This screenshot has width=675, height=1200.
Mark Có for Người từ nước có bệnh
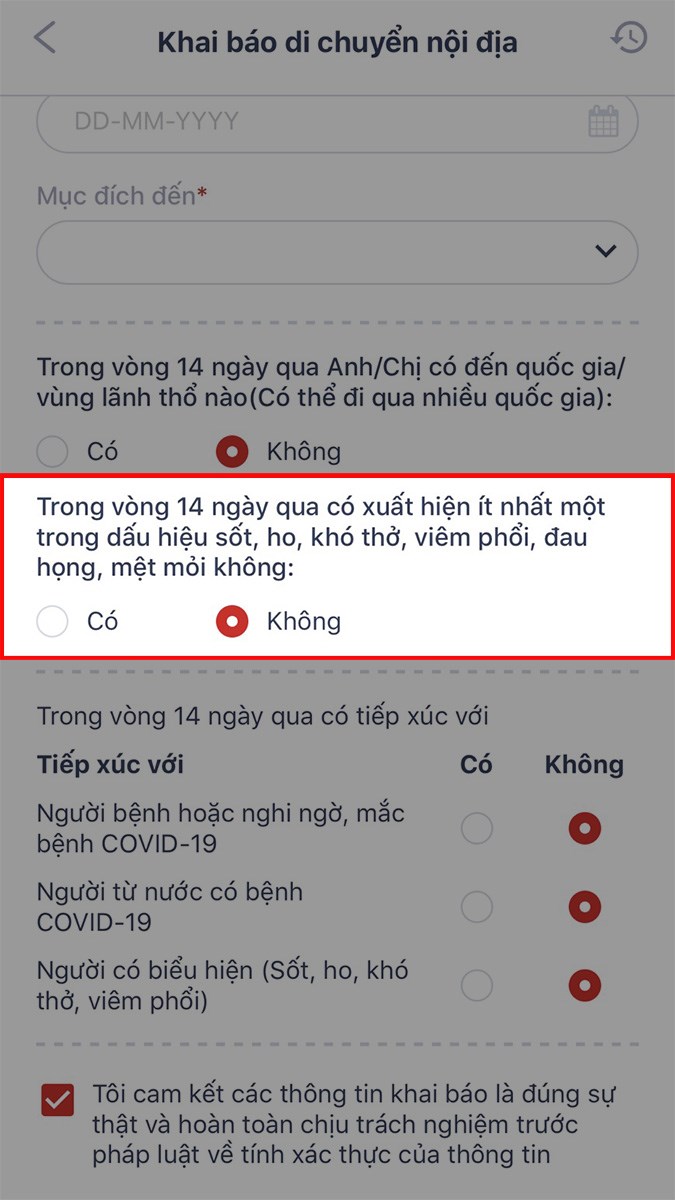pyautogui.click(x=477, y=907)
